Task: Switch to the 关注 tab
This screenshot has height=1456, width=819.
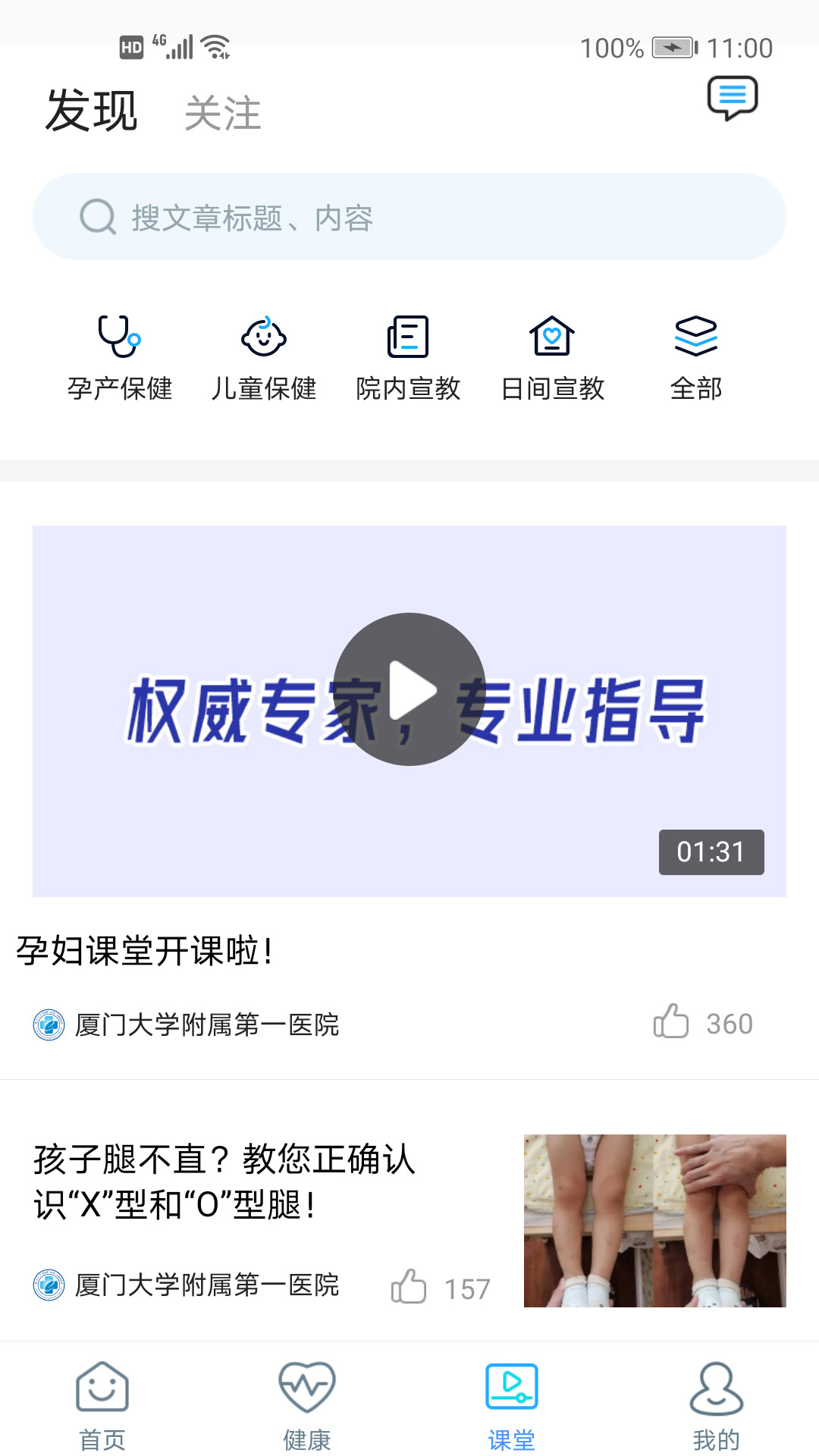Action: point(223,114)
